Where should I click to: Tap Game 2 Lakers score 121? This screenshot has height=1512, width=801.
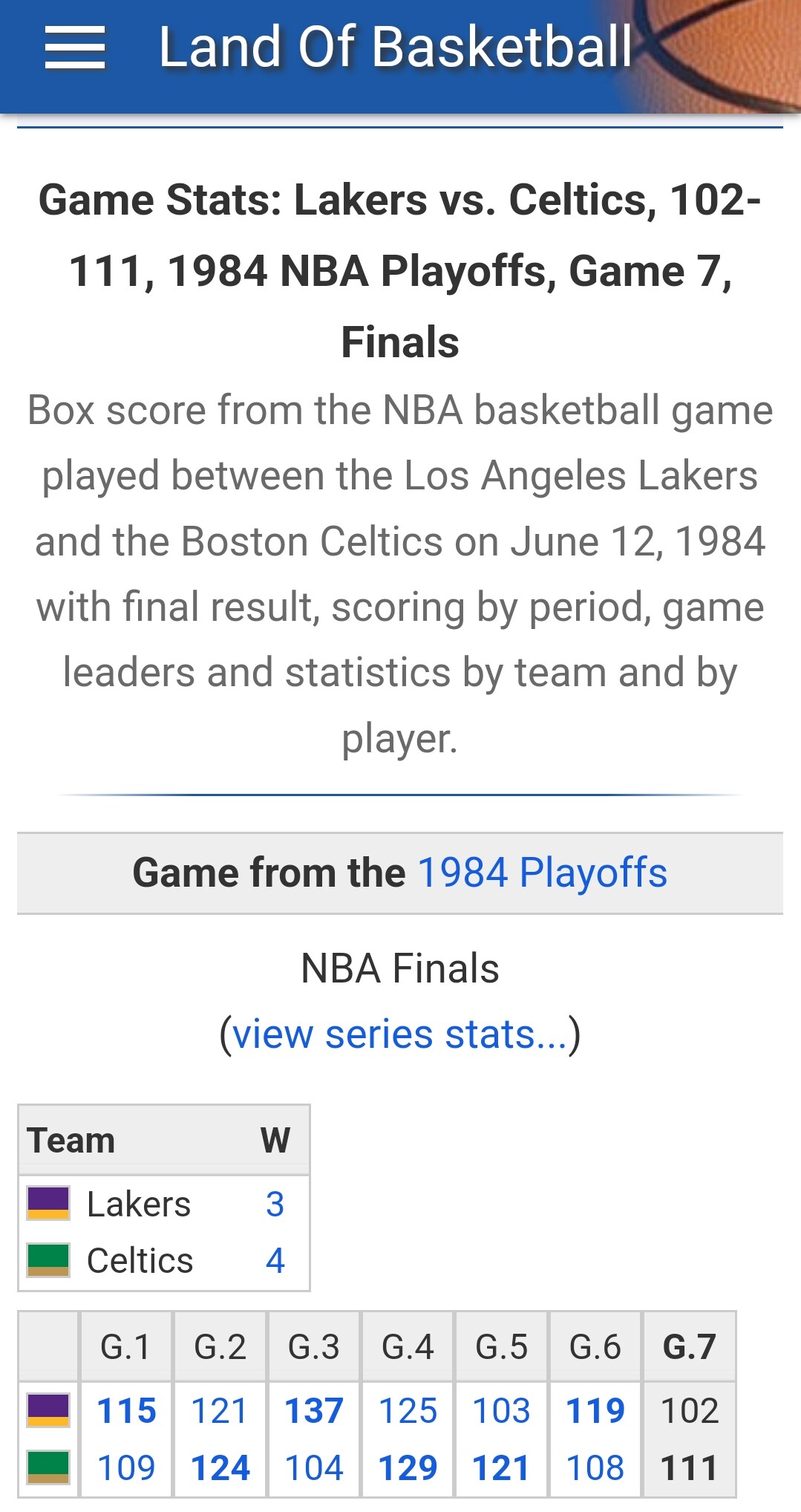[220, 1410]
